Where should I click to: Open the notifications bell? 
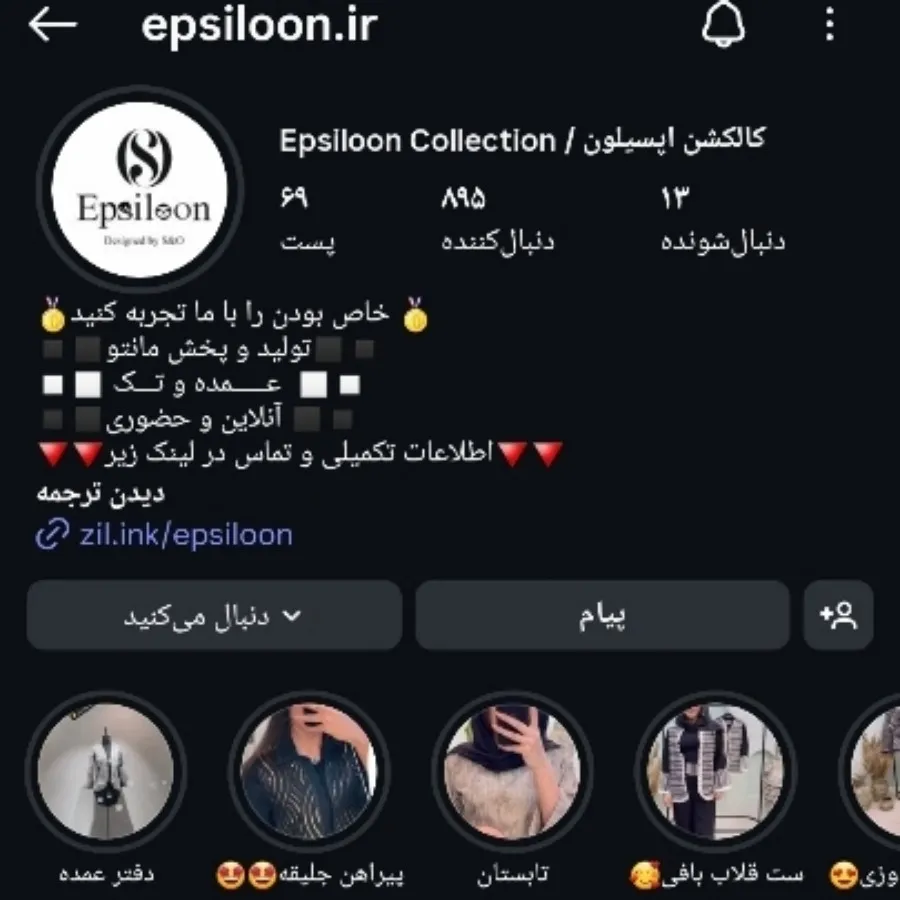724,27
